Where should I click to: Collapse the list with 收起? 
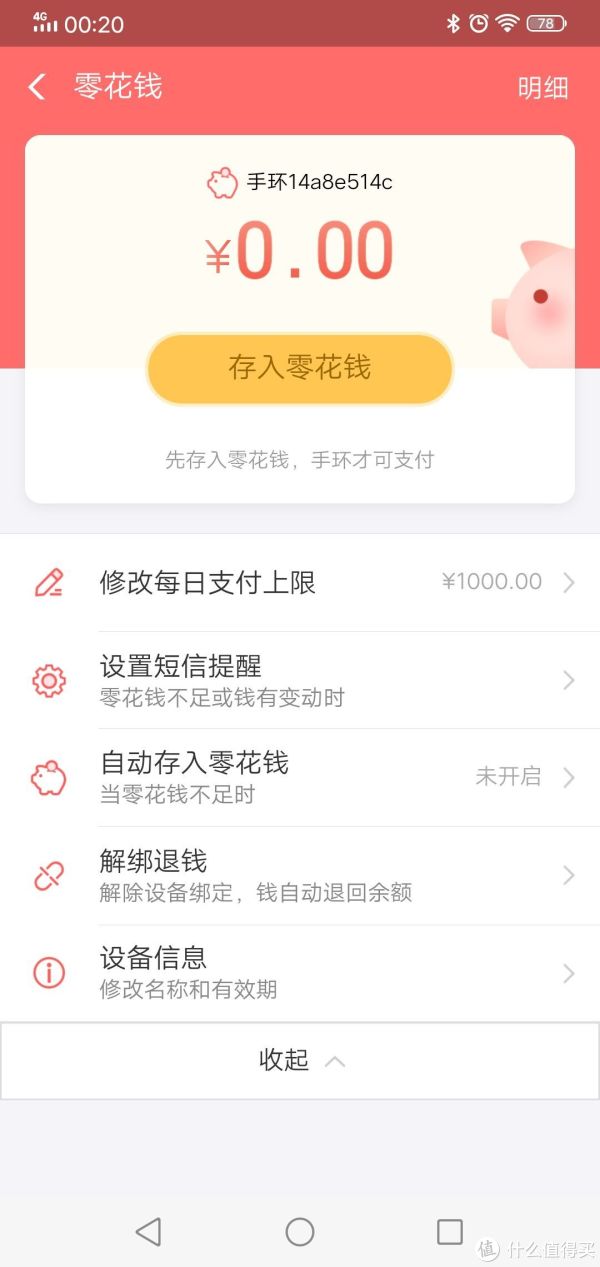tap(300, 1060)
